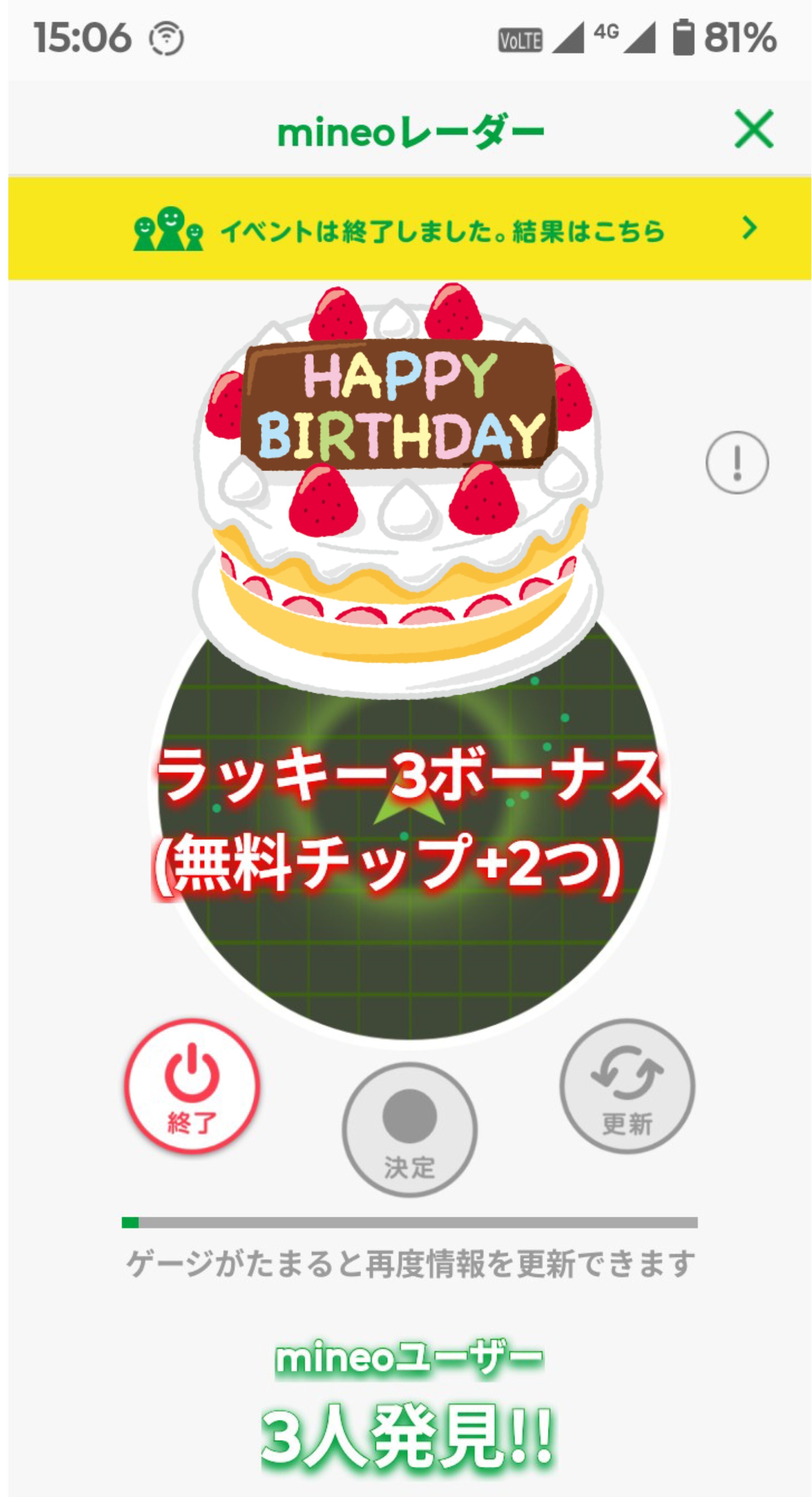Tap the 更新 refresh button
The width and height of the screenshot is (812, 1497).
[627, 1085]
